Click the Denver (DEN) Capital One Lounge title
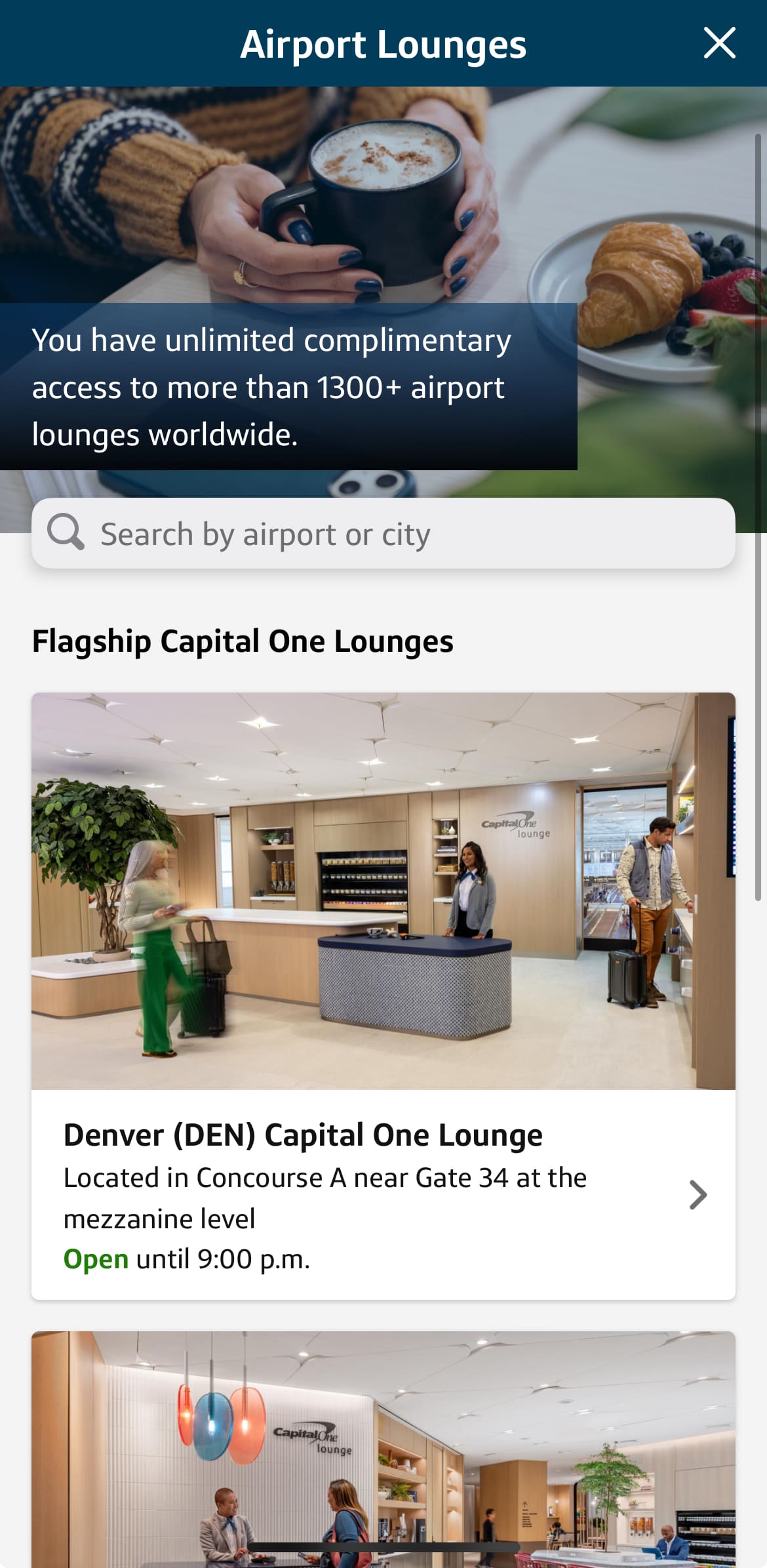This screenshot has width=767, height=1568. tap(302, 1133)
